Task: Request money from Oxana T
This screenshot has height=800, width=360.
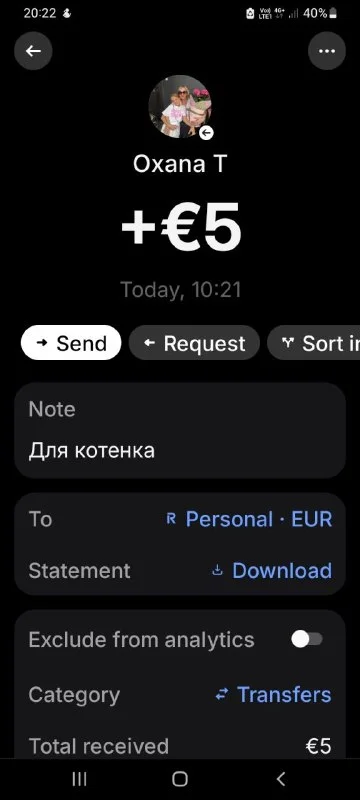Action: click(x=194, y=343)
